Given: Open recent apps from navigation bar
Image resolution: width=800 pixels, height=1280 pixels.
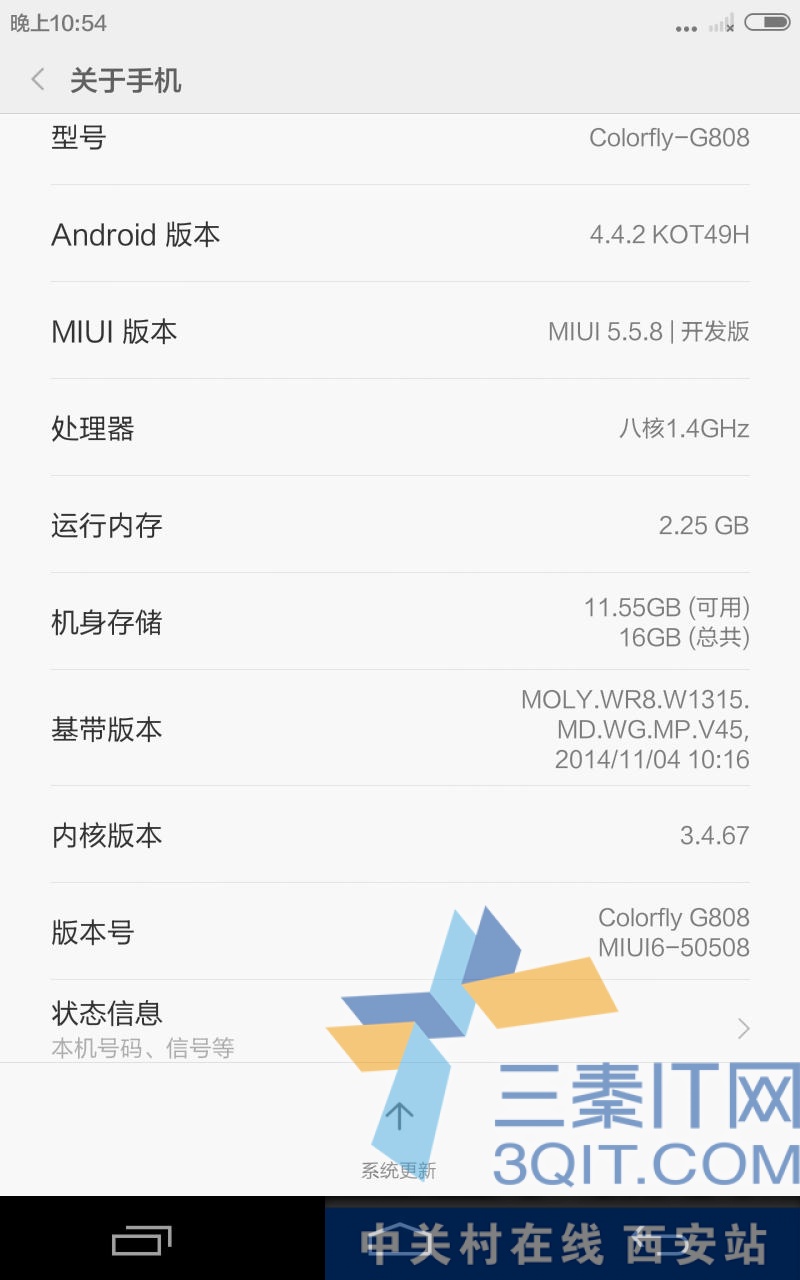Looking at the screenshot, I should click(142, 1241).
